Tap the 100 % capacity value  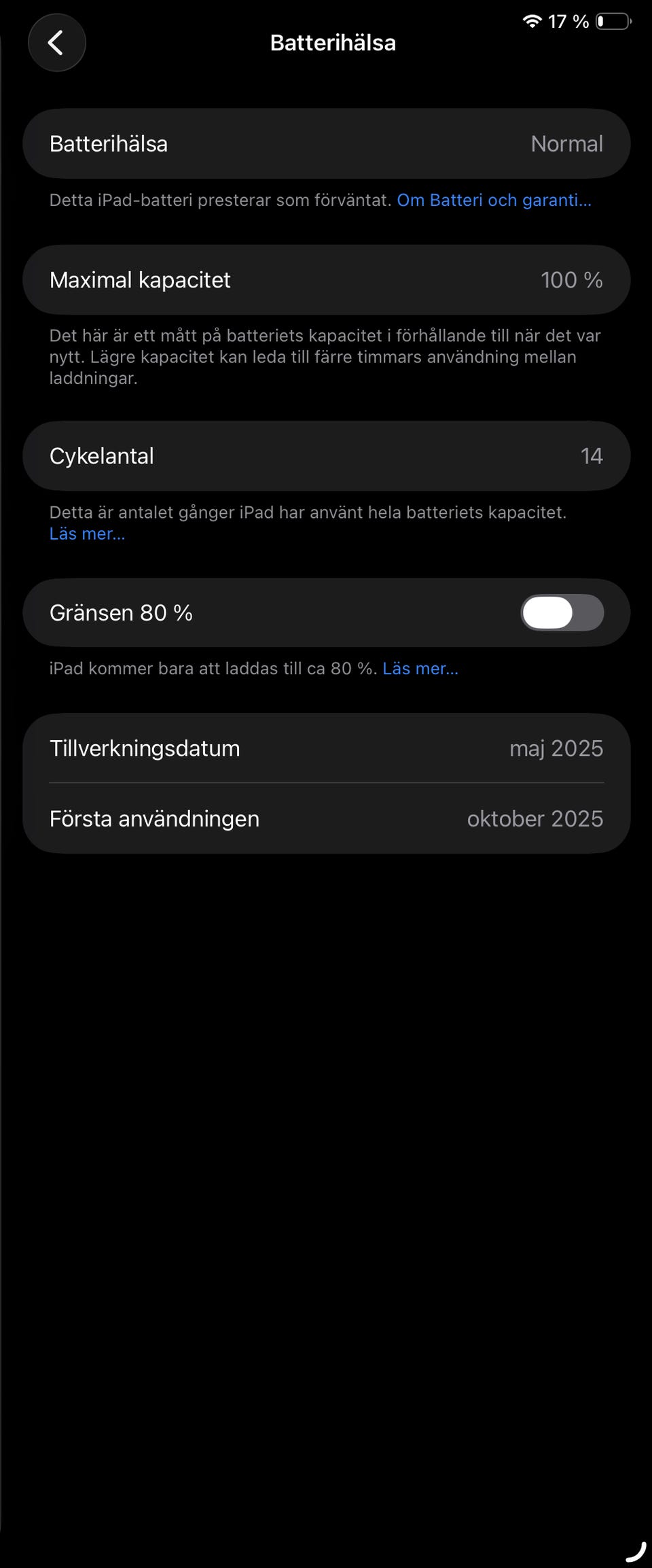(572, 279)
